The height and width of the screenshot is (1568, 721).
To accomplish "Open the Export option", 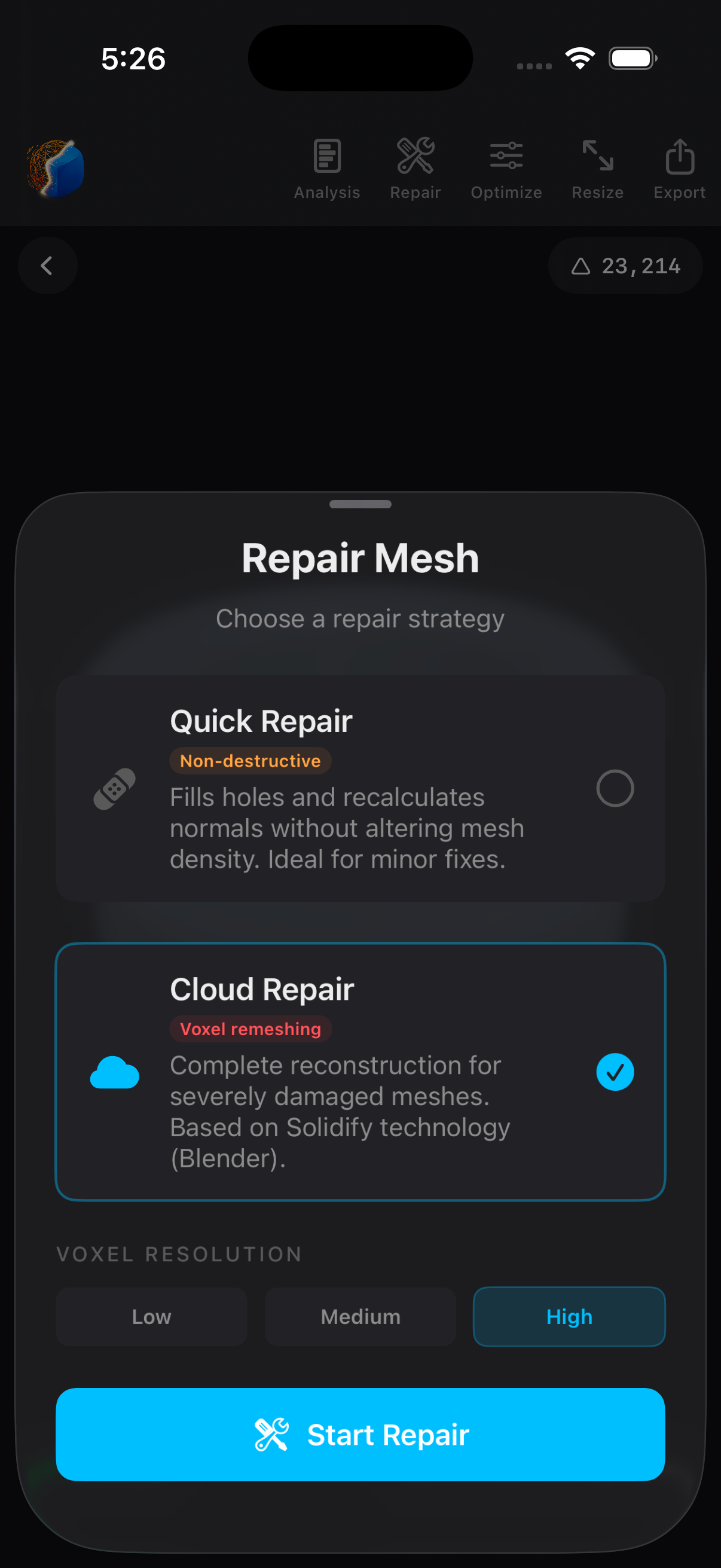I will tap(679, 169).
